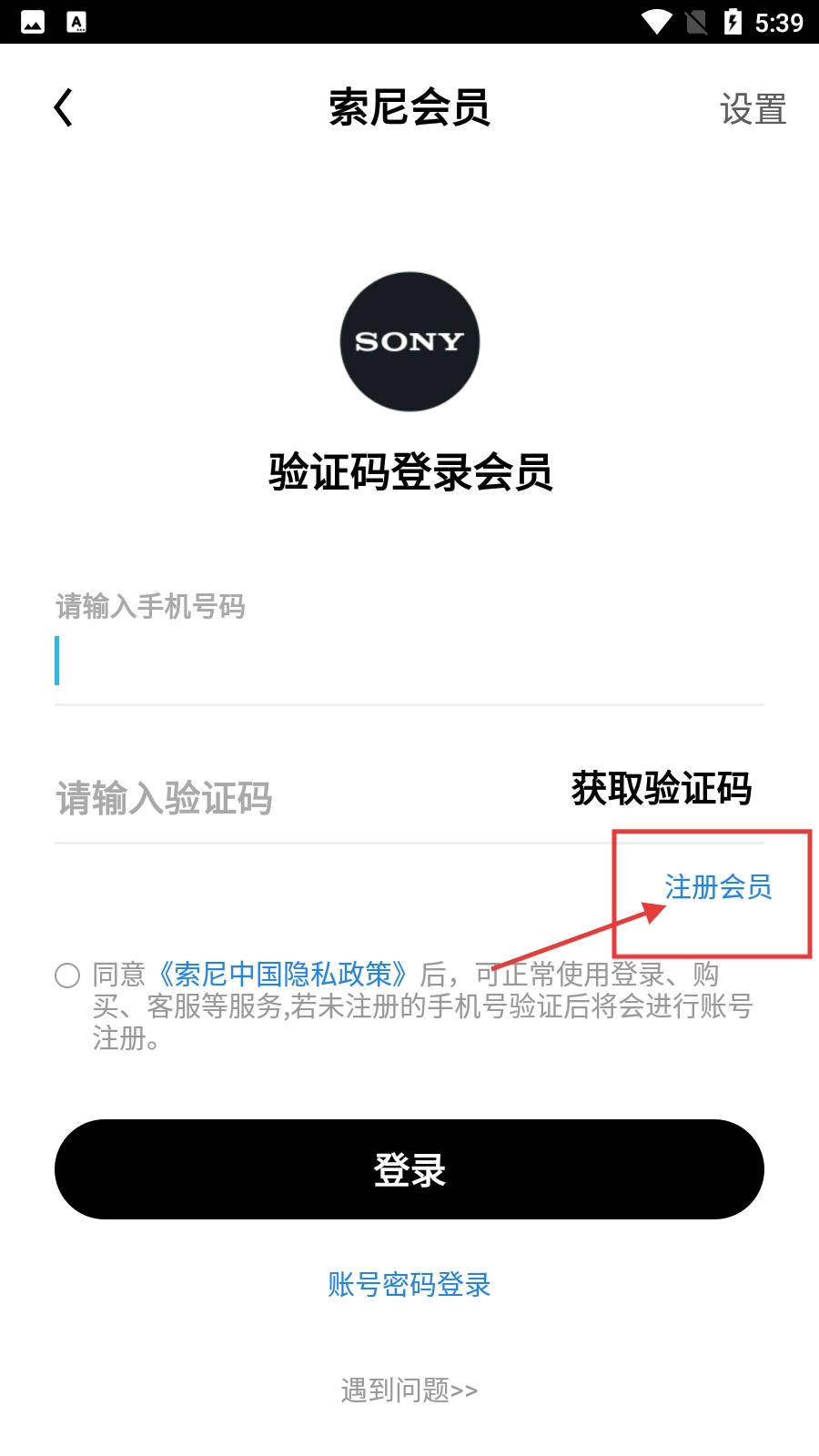Open 遇到问题>> help link
The height and width of the screenshot is (1456, 819).
(409, 1390)
